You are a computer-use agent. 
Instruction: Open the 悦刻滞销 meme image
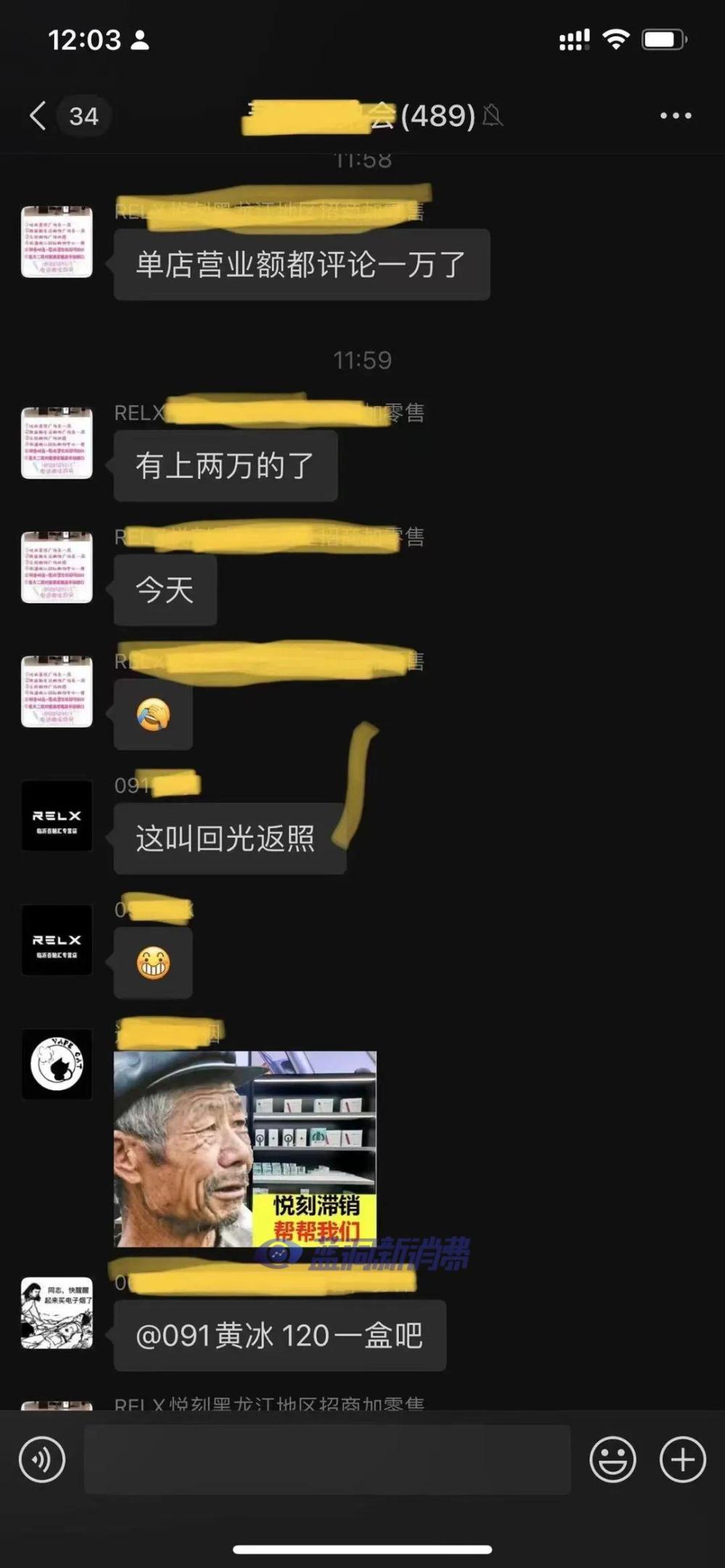(245, 1149)
